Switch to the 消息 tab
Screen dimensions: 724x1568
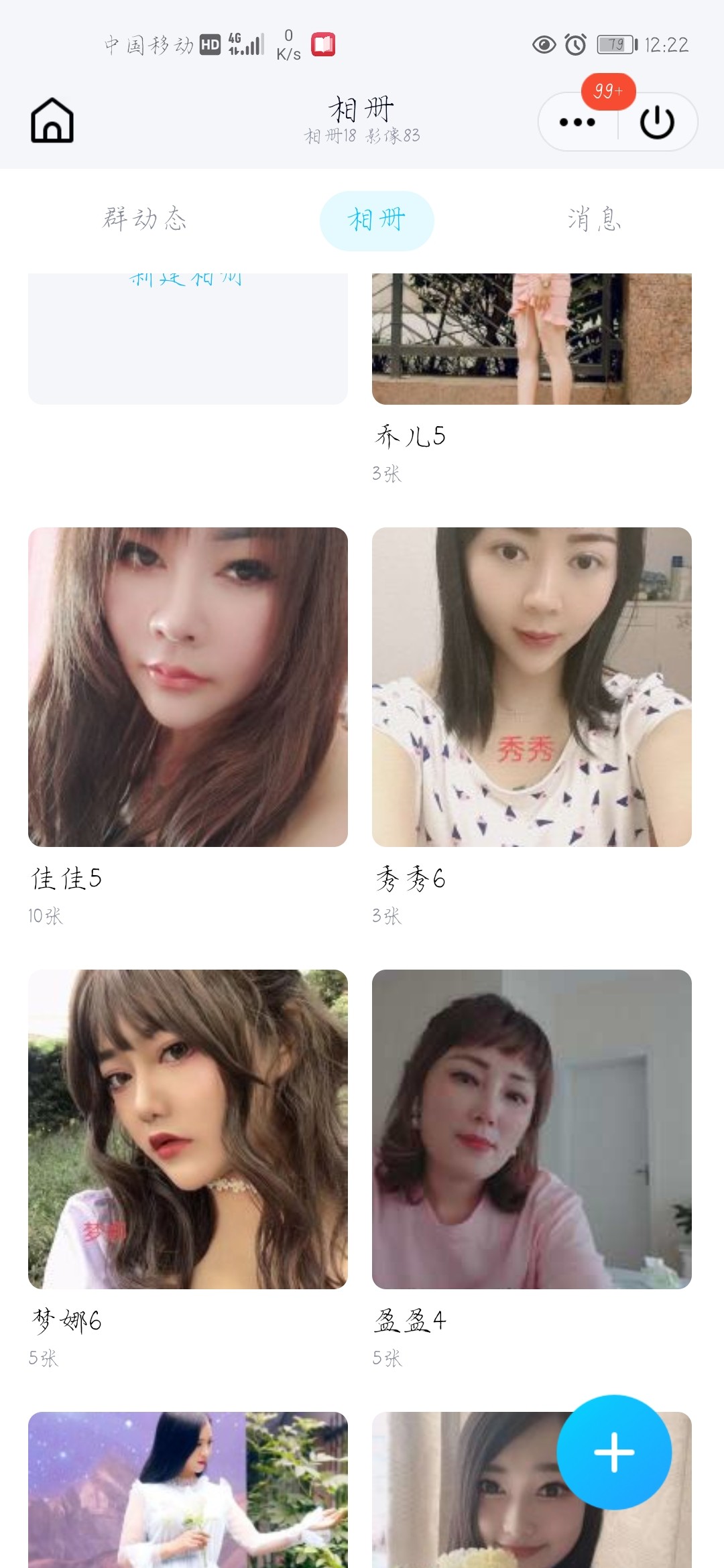(593, 220)
